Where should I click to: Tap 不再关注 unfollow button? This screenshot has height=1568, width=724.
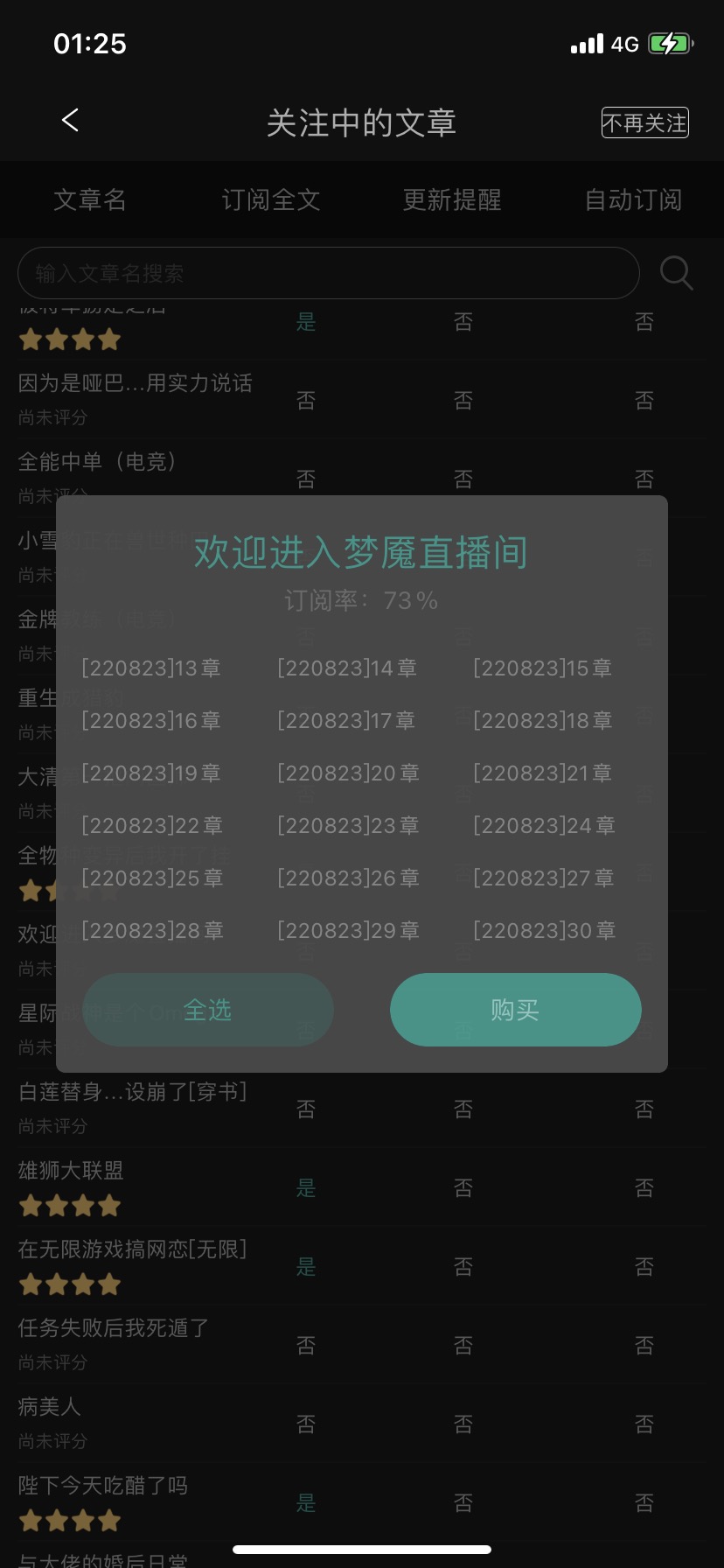pos(644,123)
